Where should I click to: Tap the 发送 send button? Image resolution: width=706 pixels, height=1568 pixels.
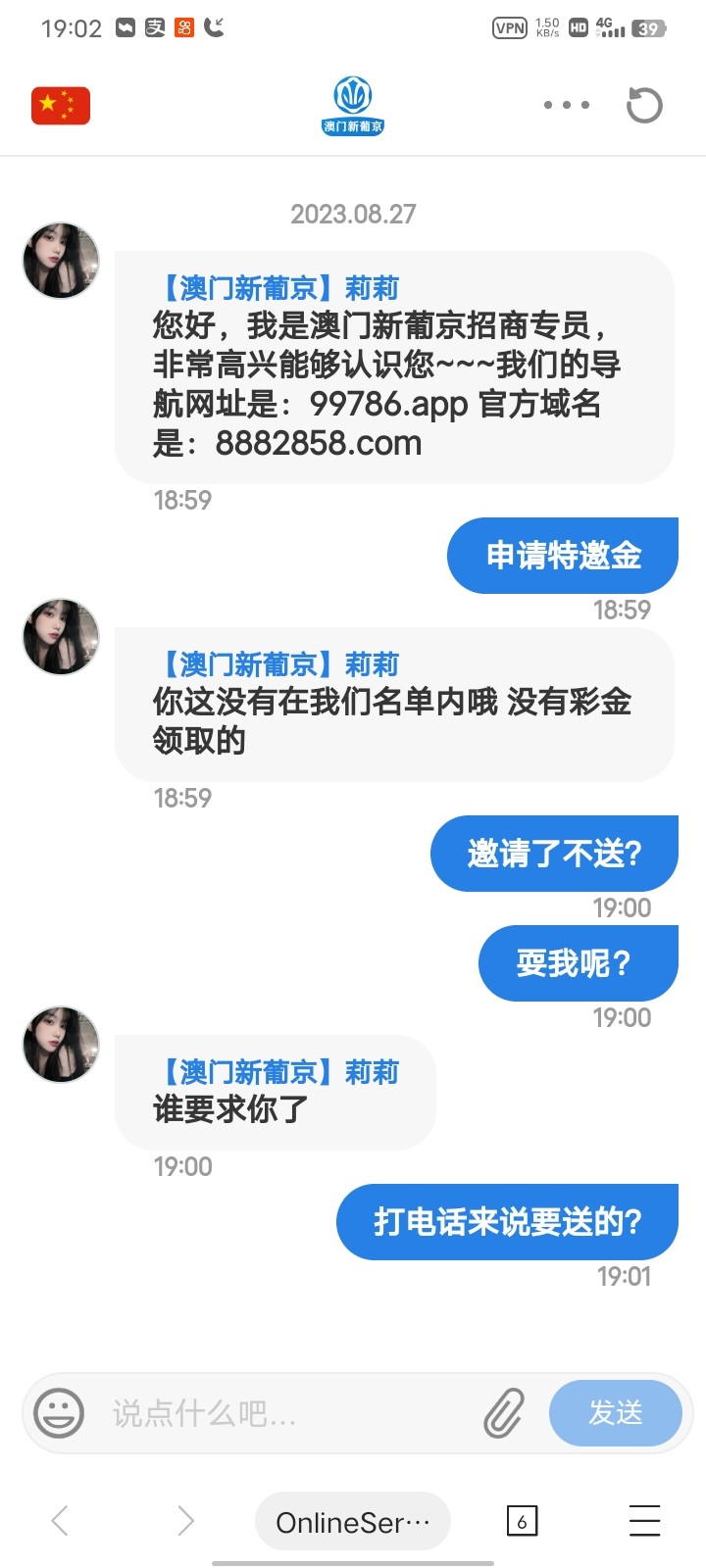point(615,1413)
